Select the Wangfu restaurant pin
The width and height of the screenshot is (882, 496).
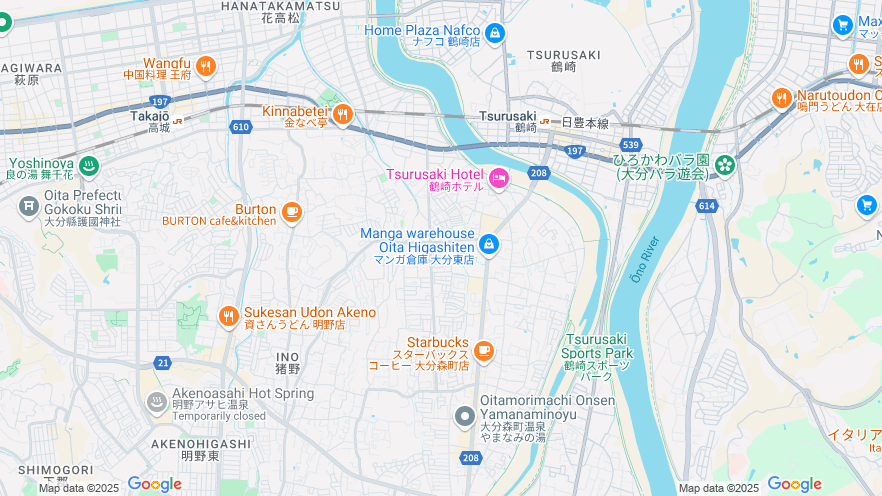(x=206, y=66)
